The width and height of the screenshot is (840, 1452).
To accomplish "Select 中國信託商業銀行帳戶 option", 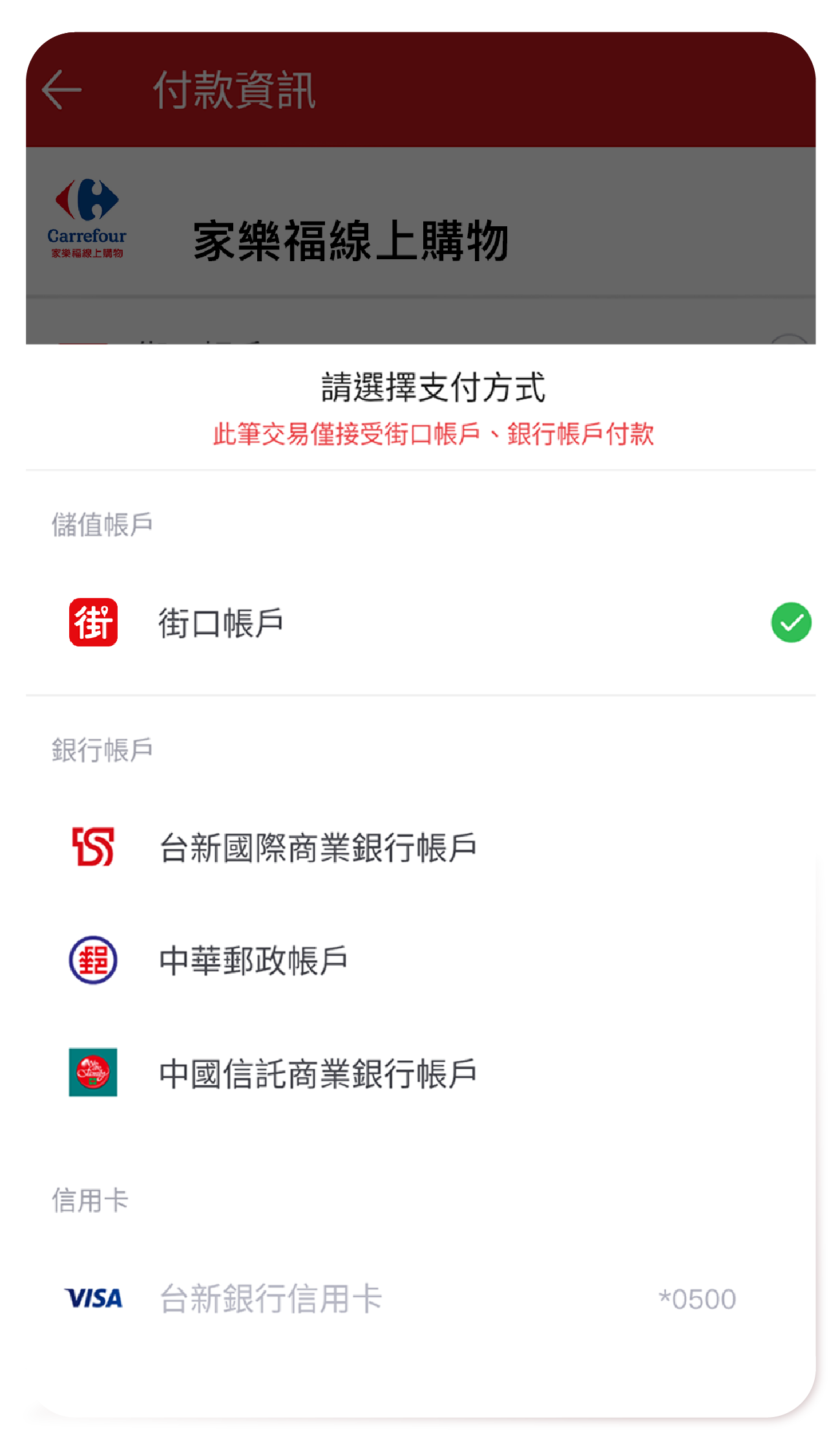I will 421,1073.
